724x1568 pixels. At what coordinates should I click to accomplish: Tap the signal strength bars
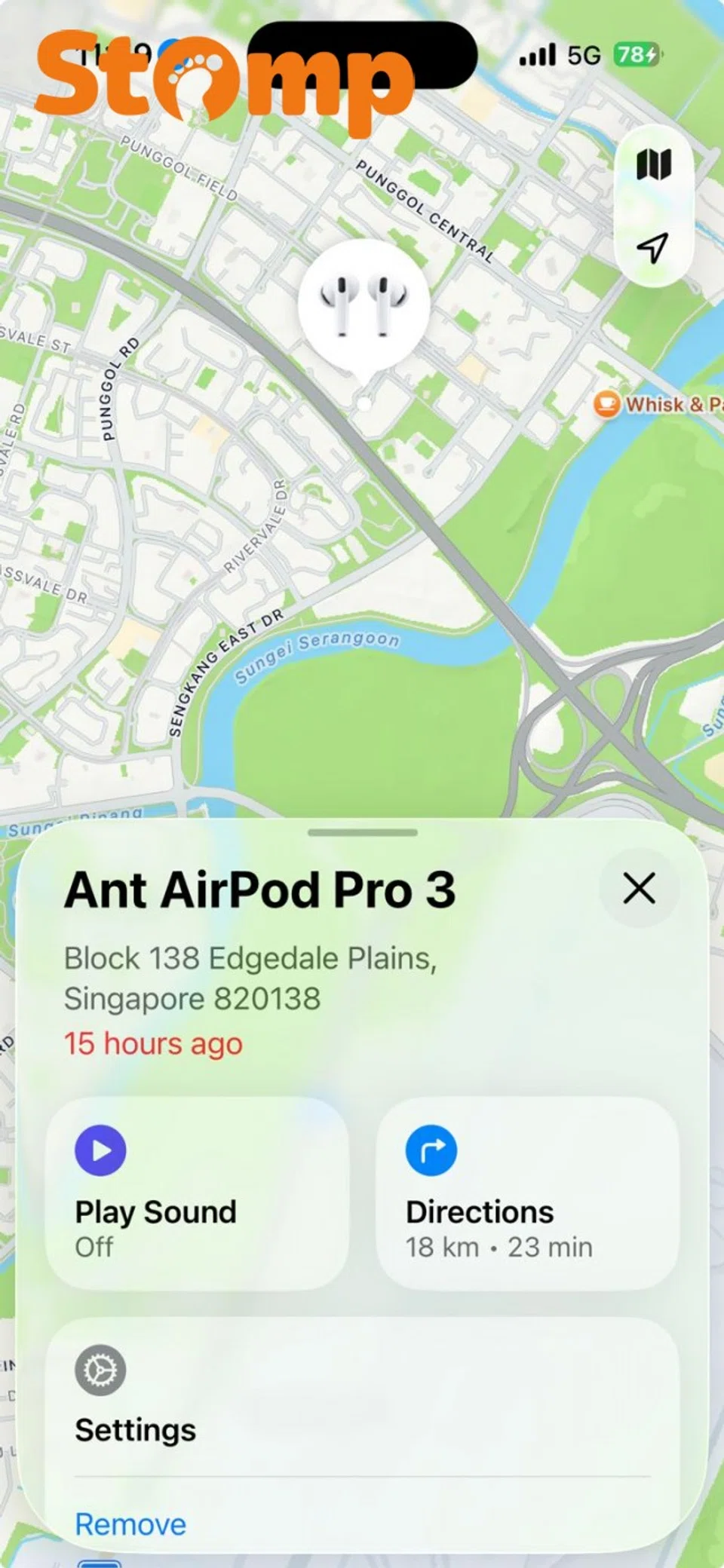[537, 57]
